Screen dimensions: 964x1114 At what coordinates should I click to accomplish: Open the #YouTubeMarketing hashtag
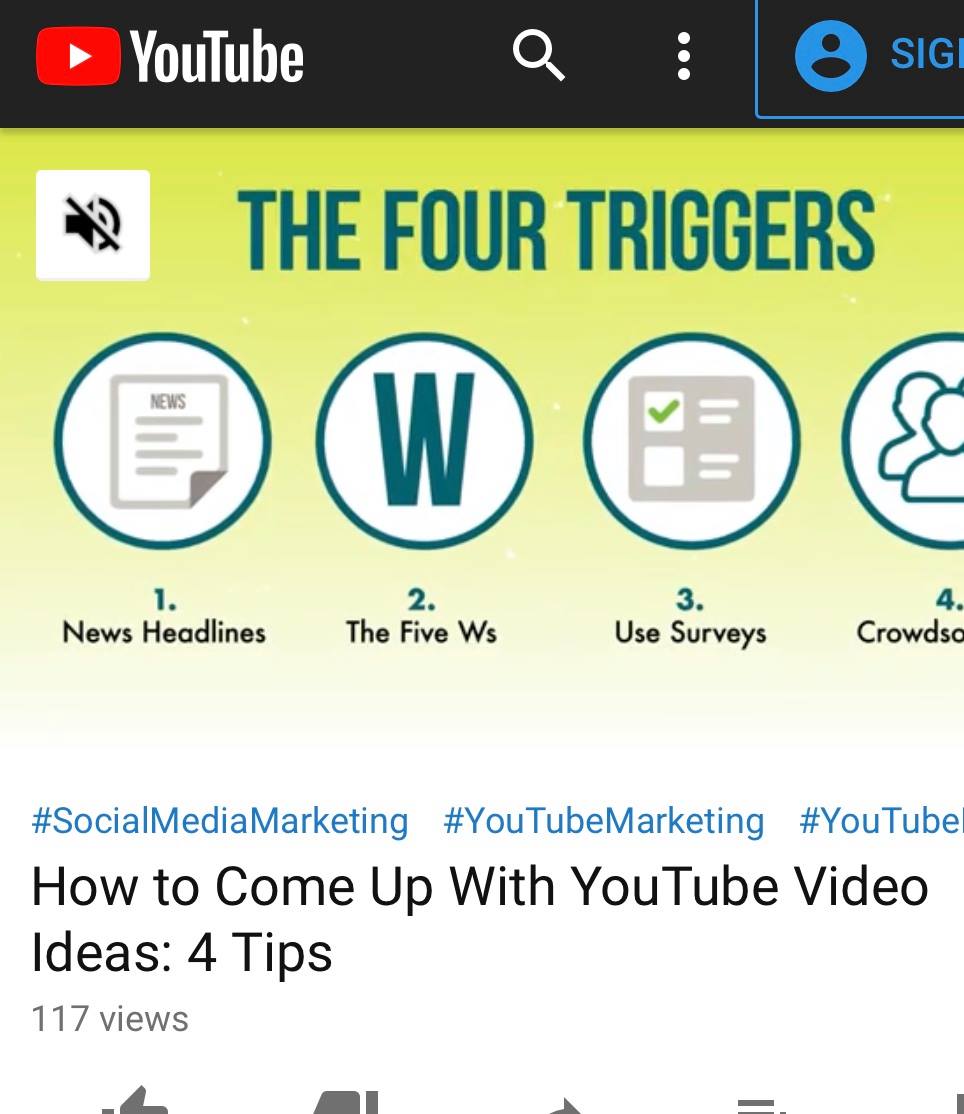coord(604,821)
